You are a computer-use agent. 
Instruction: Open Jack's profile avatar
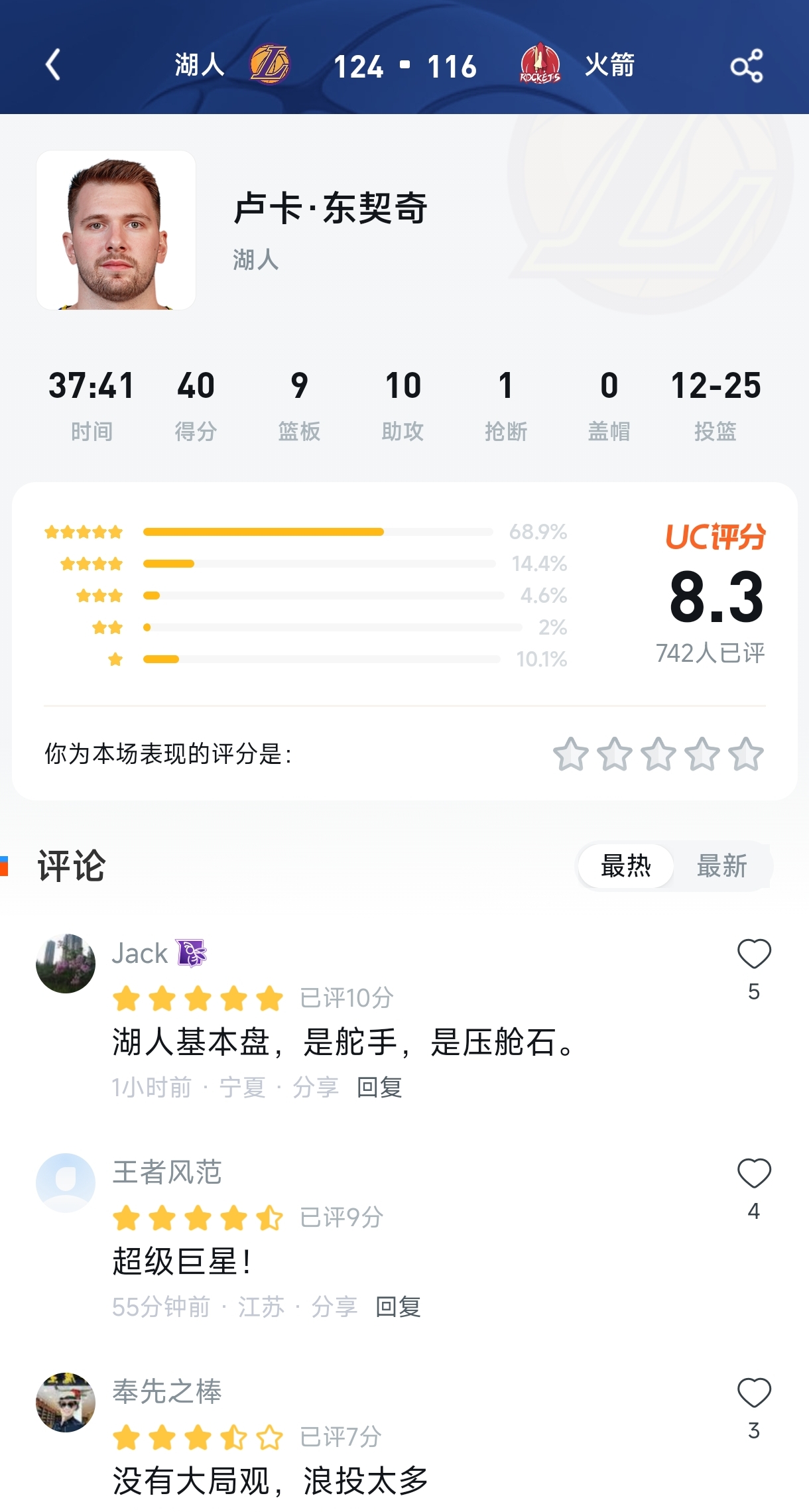coord(66,963)
